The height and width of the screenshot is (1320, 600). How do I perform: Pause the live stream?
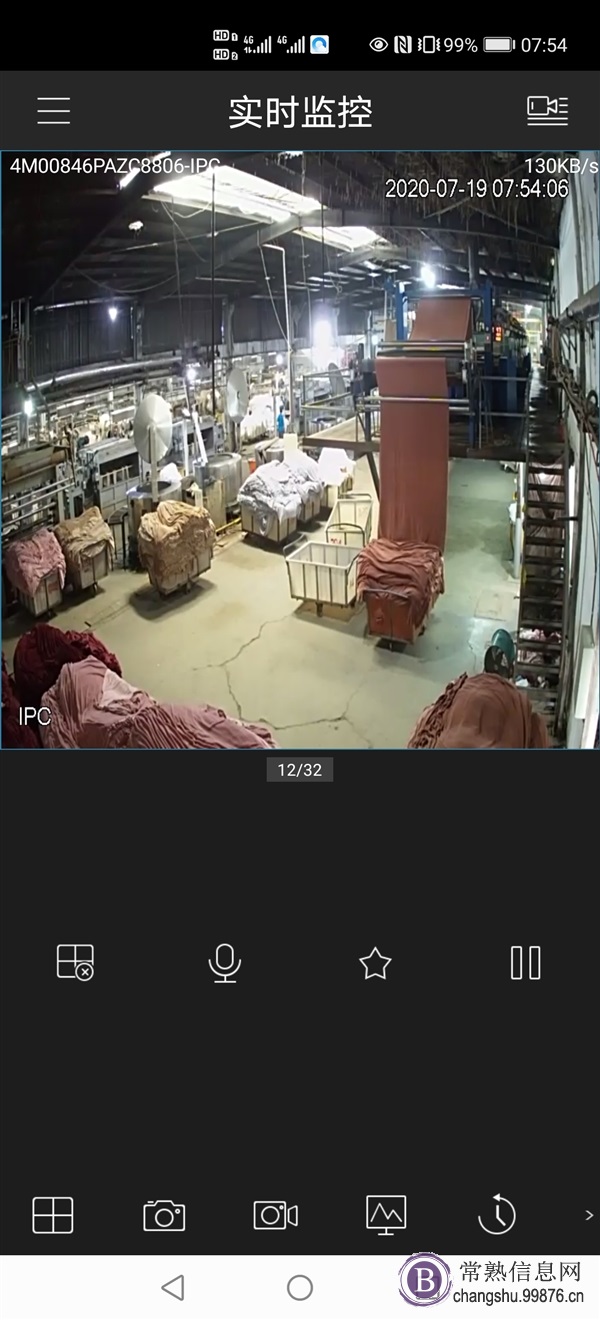[525, 962]
